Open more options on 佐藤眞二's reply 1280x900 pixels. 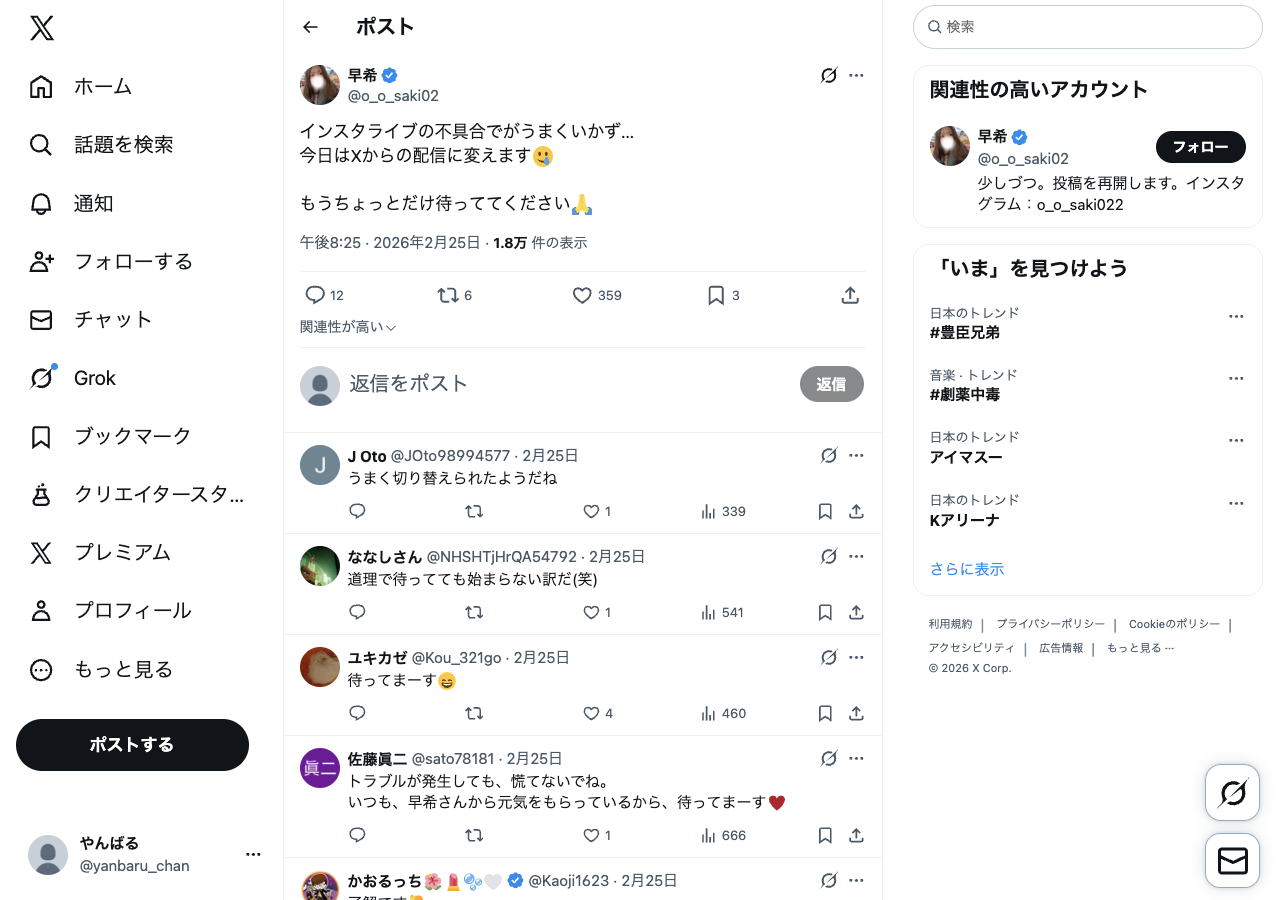click(x=856, y=759)
